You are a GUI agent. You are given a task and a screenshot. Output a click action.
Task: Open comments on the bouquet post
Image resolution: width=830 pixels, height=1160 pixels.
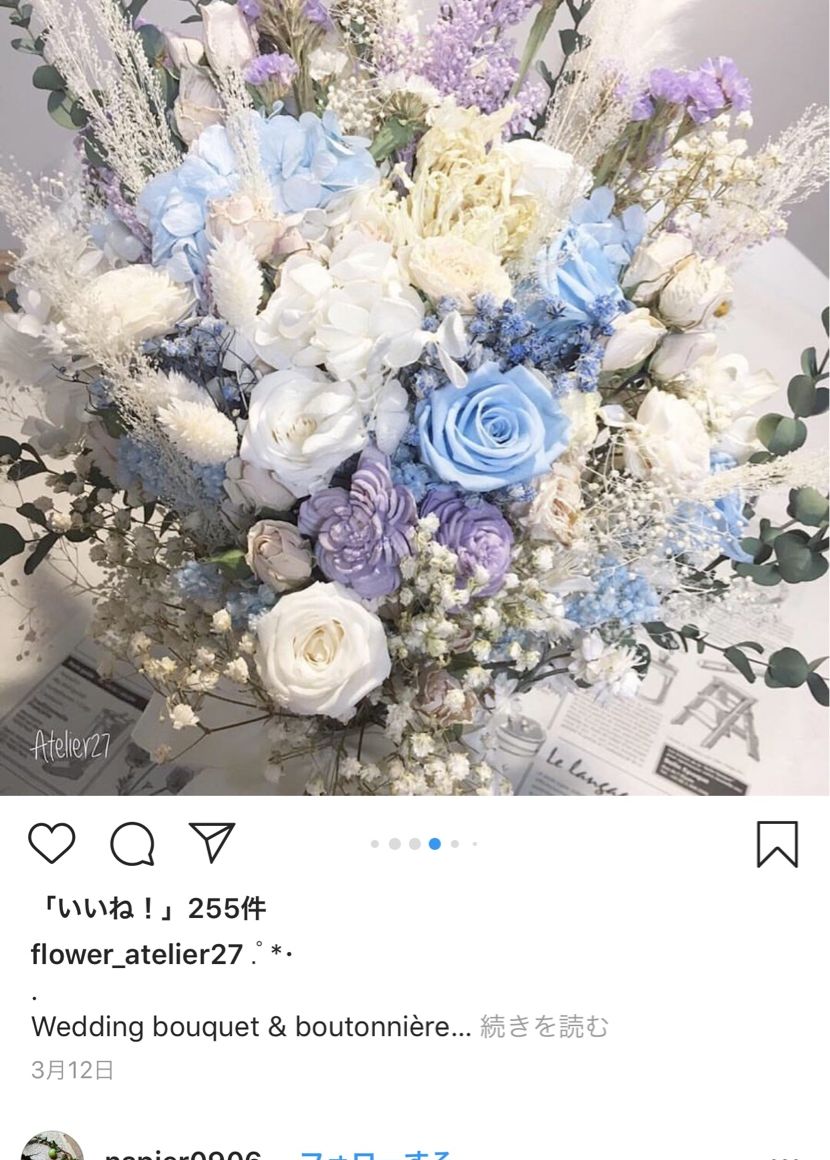point(132,845)
